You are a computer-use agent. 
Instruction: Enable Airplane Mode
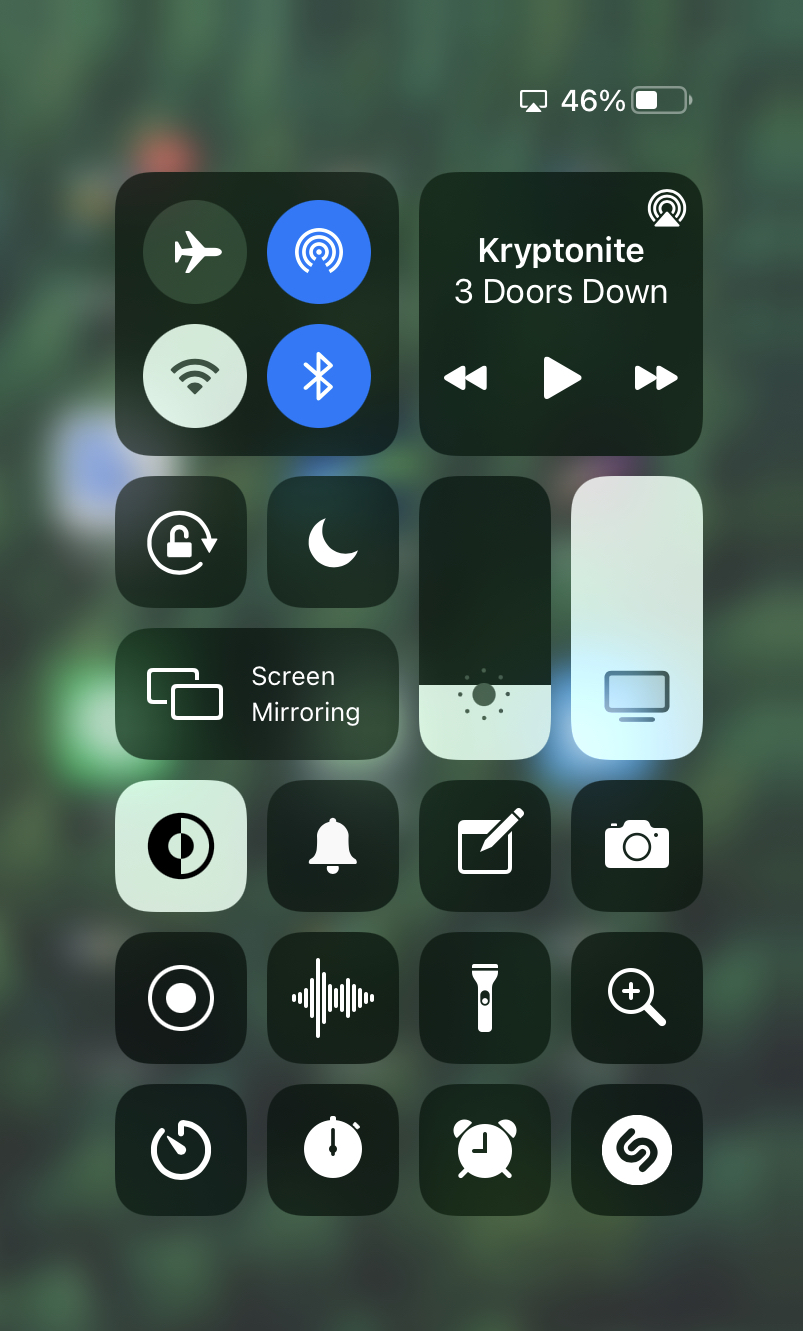(195, 252)
